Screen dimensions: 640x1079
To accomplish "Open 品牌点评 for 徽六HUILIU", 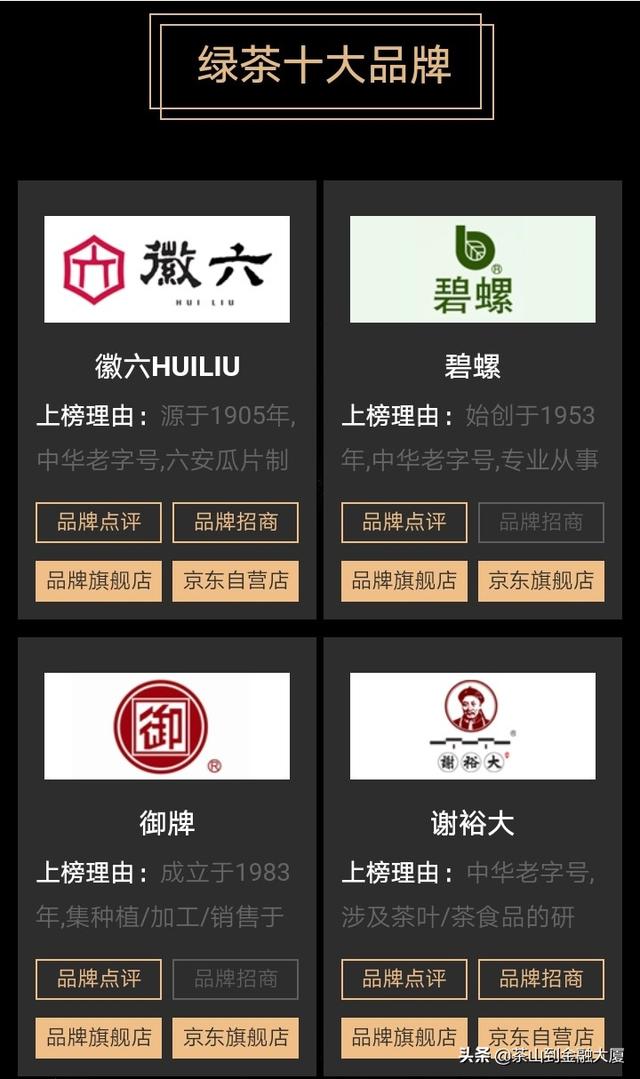I will (98, 522).
